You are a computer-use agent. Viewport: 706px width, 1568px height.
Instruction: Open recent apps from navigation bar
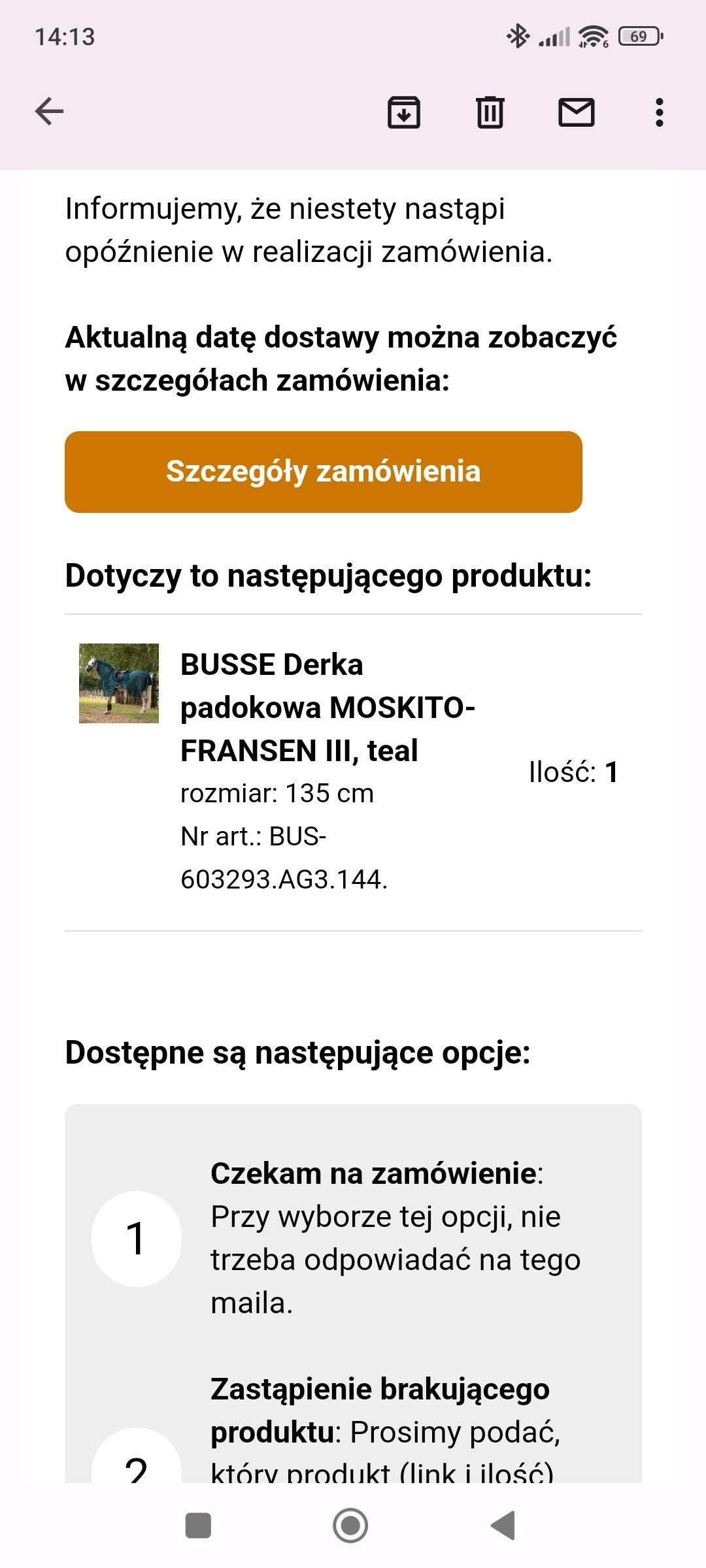point(198,1526)
